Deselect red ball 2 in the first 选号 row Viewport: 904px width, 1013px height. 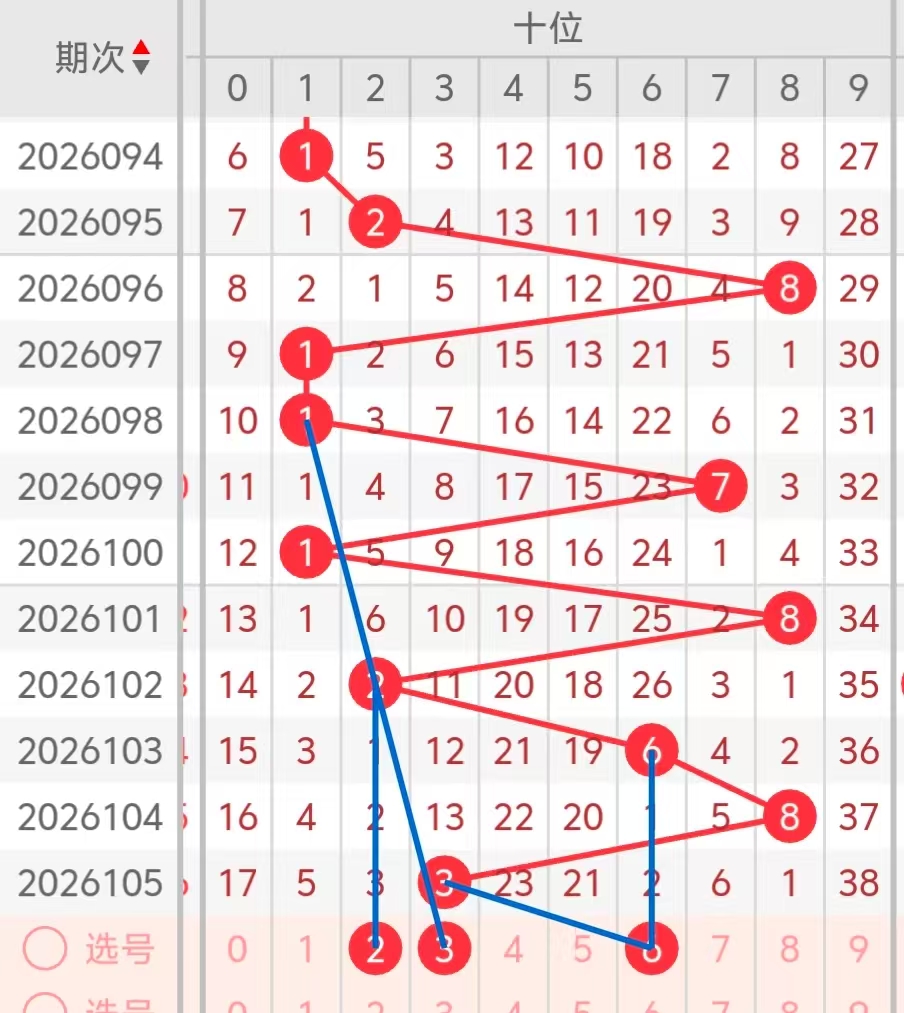click(375, 948)
